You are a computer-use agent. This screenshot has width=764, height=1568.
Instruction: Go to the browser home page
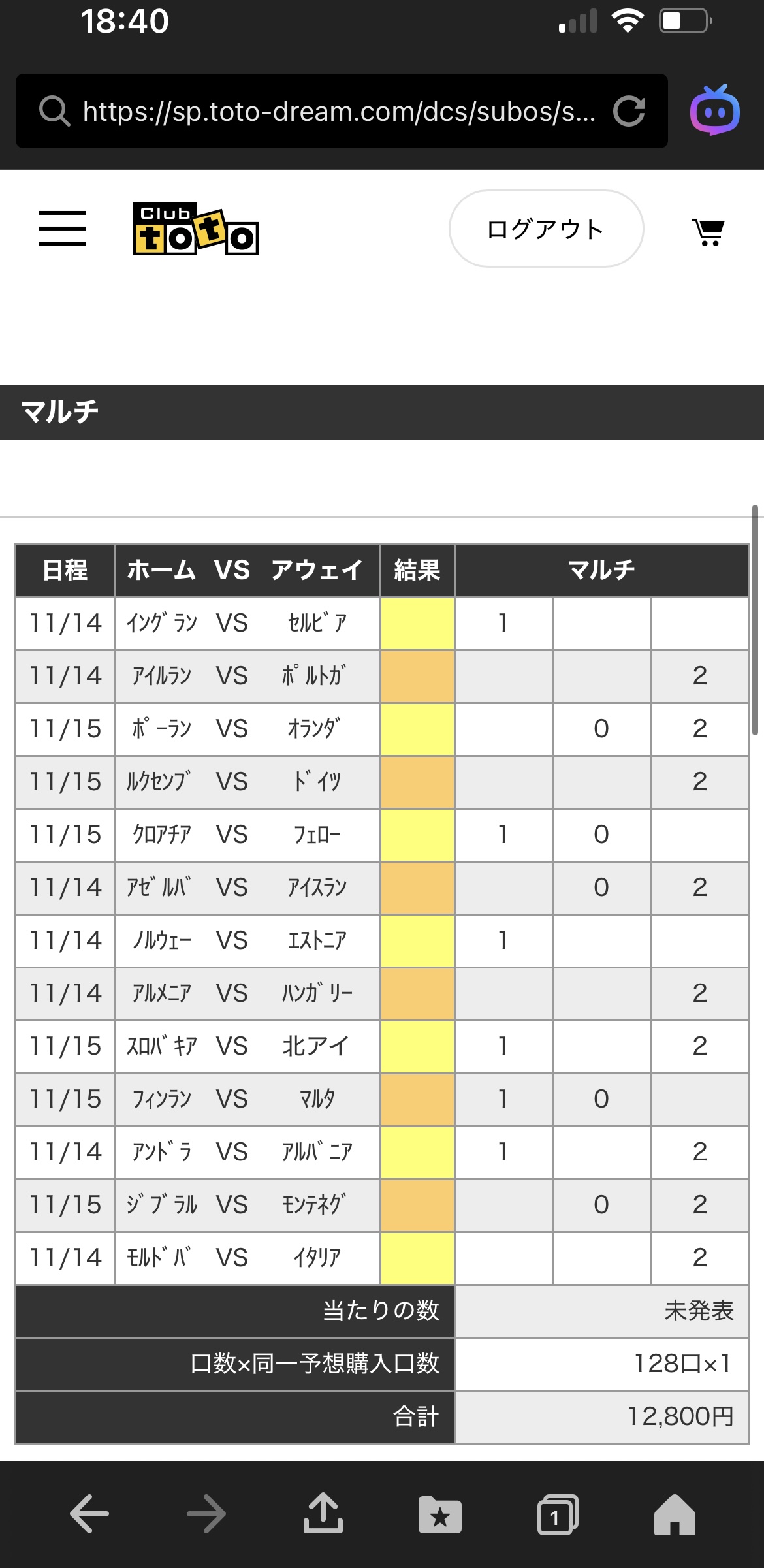point(674,1514)
